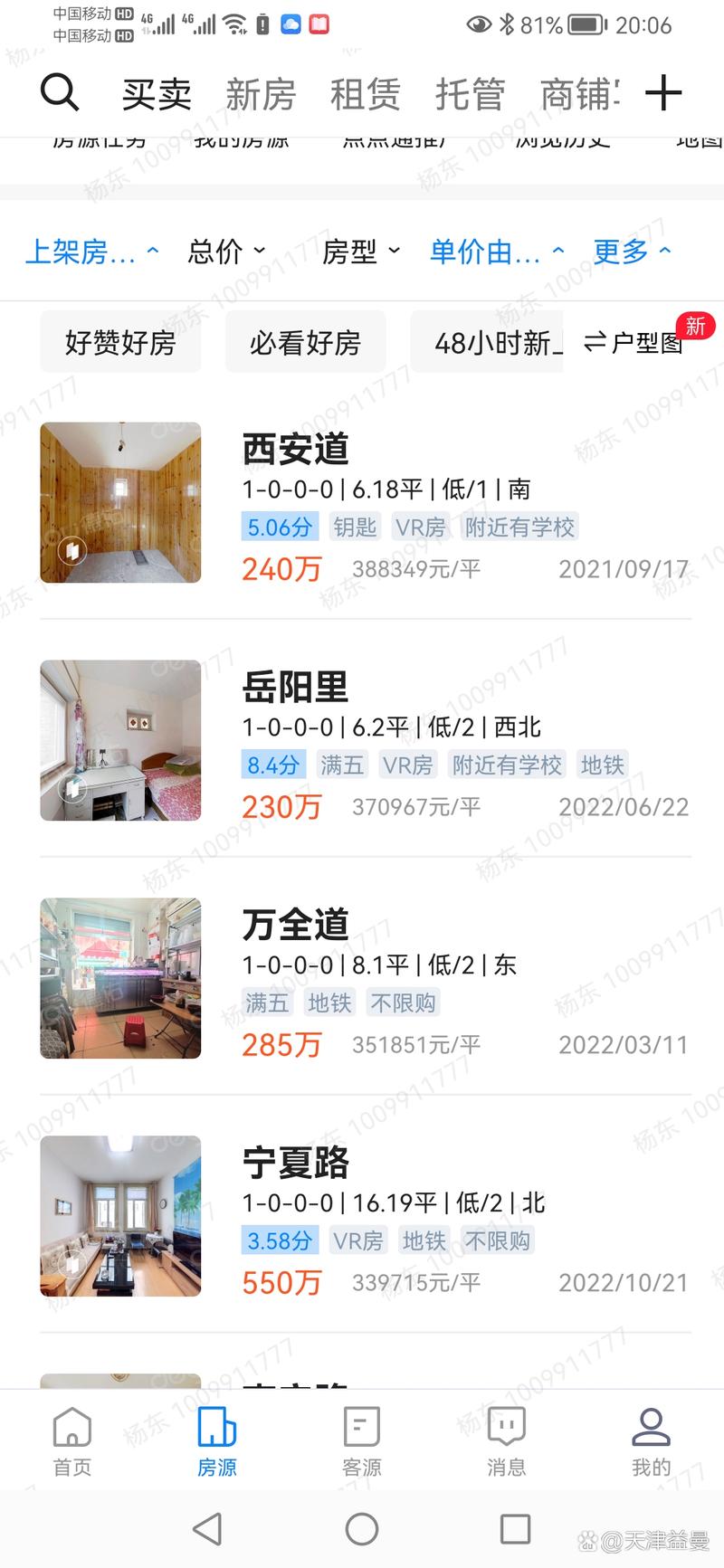Open the 更多 filters dropdown
The image size is (724, 1568).
coord(631,252)
